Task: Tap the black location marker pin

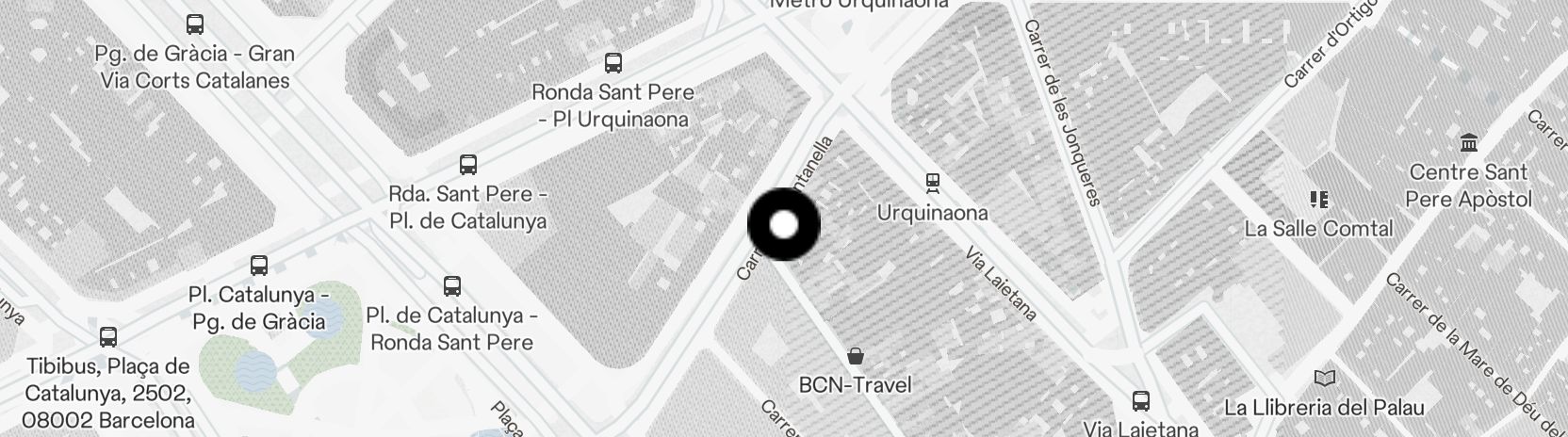Action: (784, 225)
